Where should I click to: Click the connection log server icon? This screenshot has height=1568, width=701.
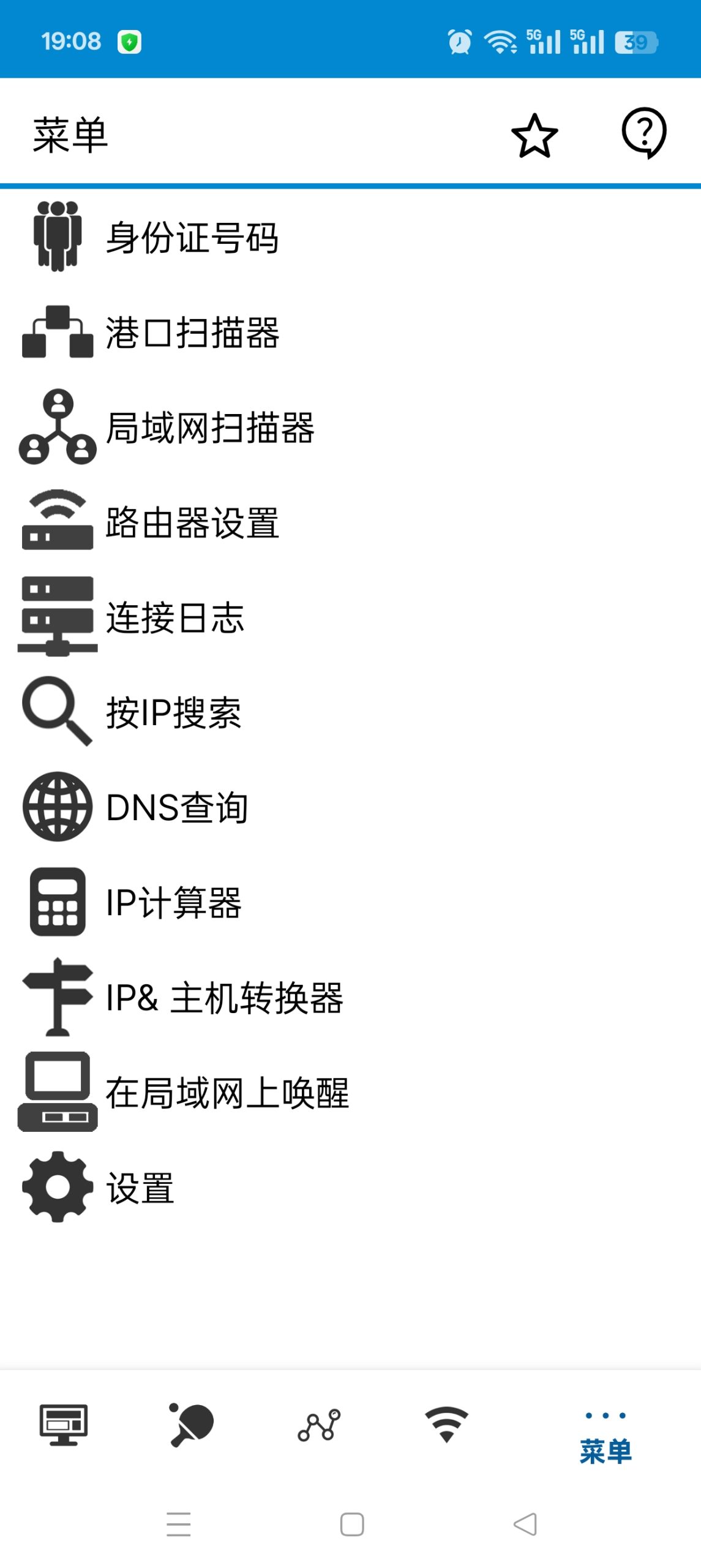point(57,620)
